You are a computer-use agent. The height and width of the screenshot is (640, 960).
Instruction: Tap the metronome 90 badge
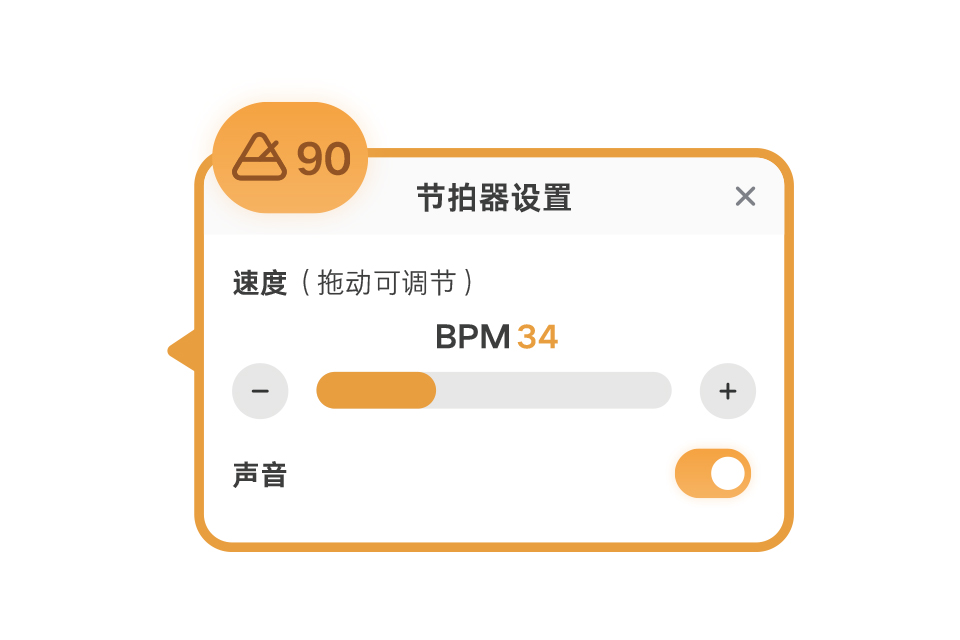[290, 158]
